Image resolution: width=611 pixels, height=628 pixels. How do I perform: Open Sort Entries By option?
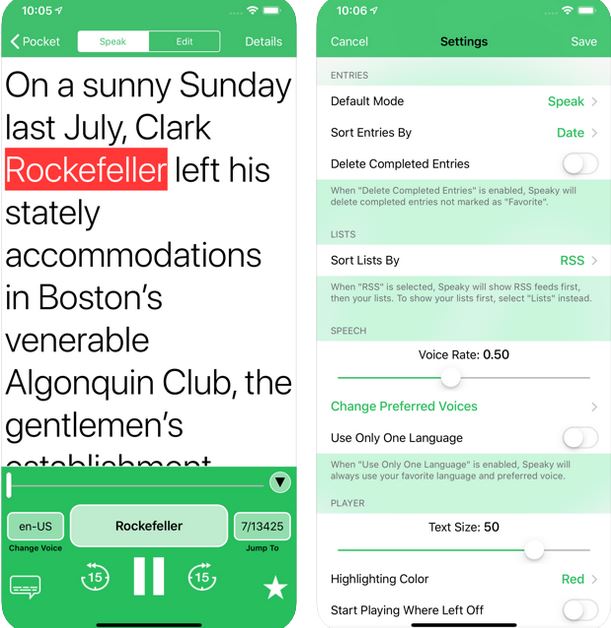pos(465,132)
